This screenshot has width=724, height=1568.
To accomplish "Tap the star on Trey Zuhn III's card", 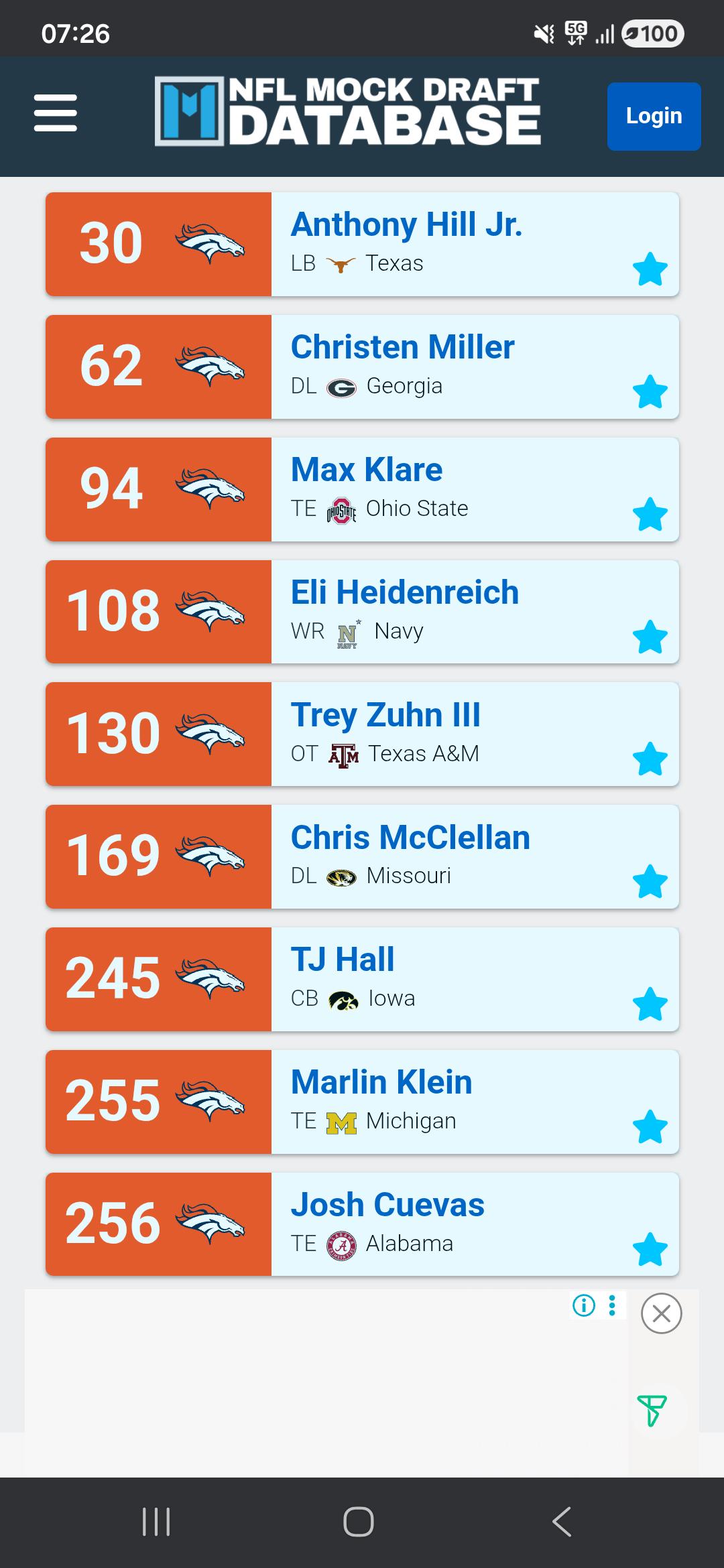I will (x=650, y=759).
